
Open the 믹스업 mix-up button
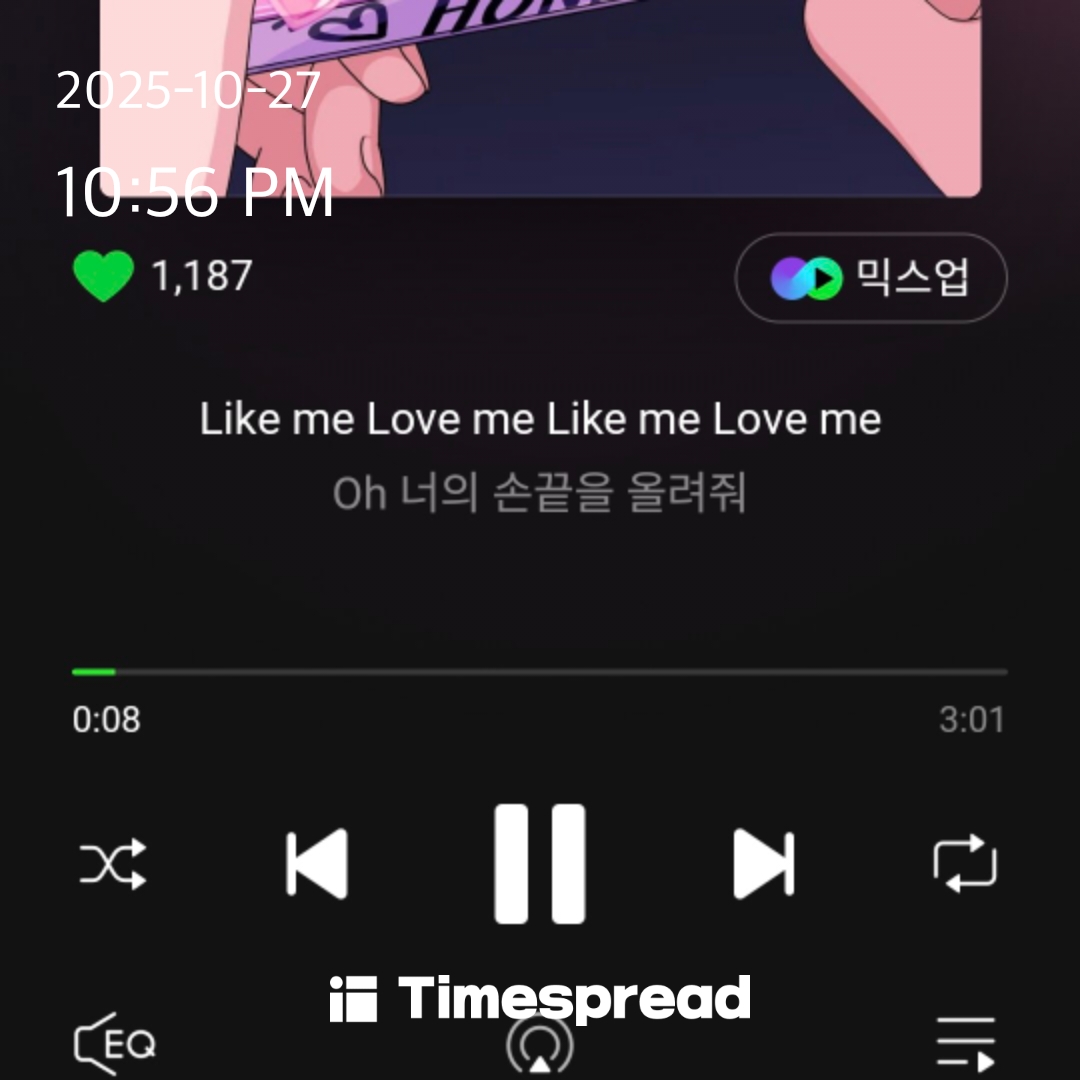pyautogui.click(x=870, y=278)
